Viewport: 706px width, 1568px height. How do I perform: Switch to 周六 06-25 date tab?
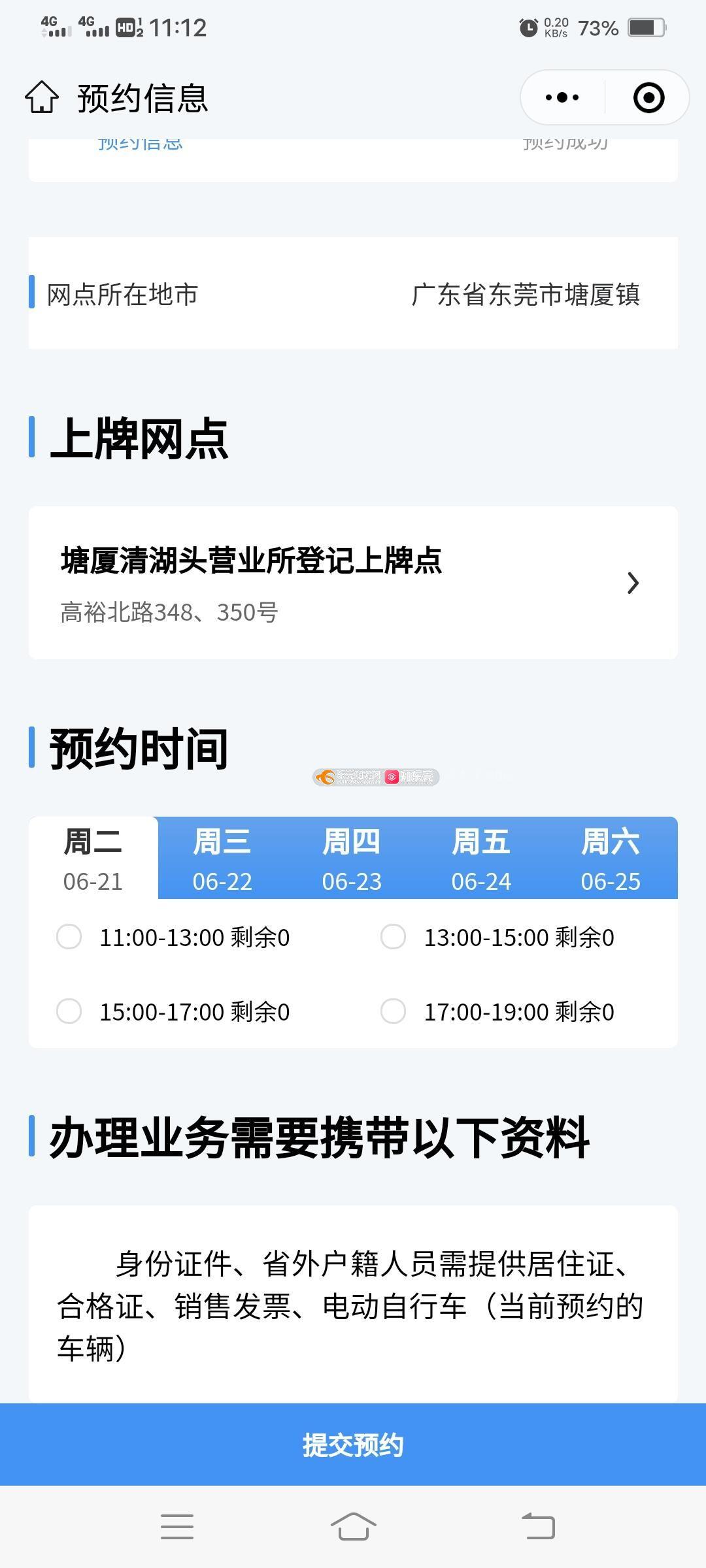(x=611, y=858)
